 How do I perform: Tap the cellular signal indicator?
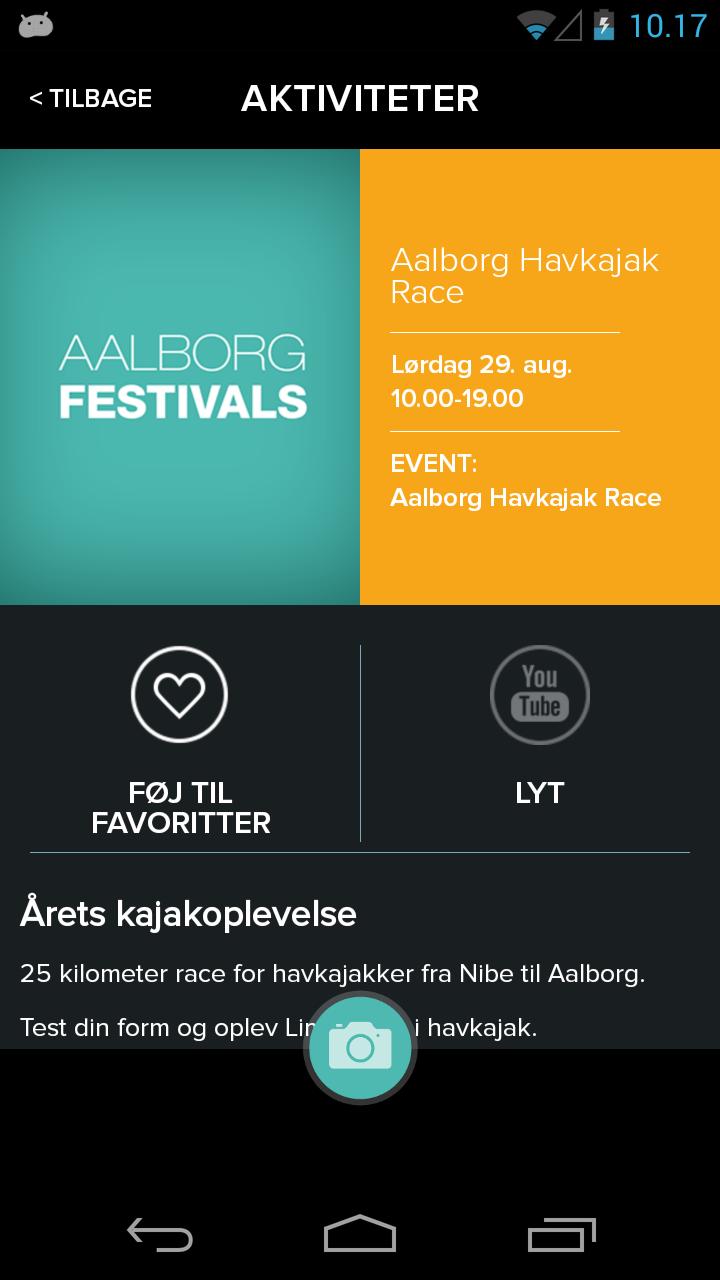coord(570,25)
